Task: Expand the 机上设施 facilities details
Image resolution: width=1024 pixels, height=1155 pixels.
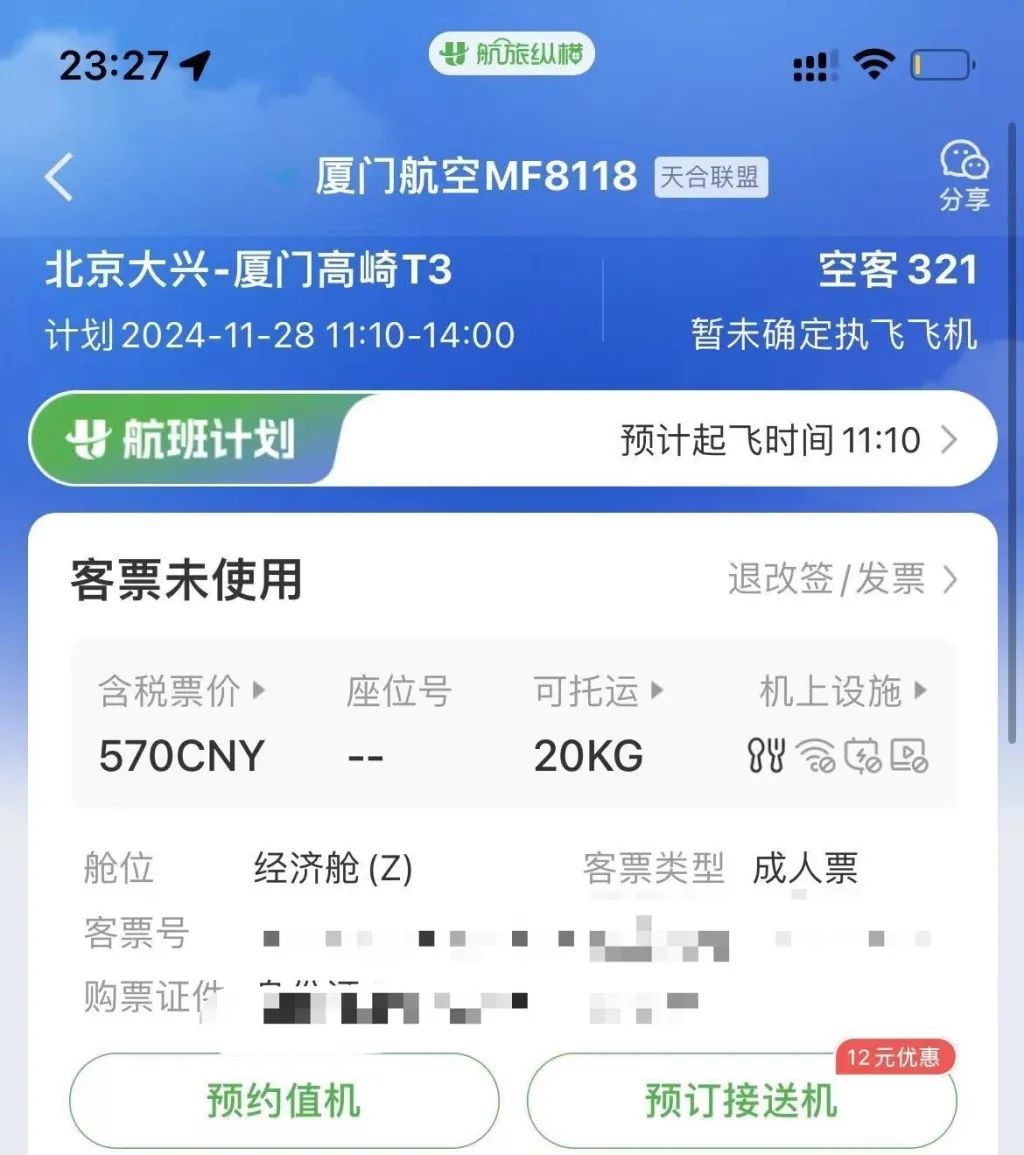Action: point(835,690)
